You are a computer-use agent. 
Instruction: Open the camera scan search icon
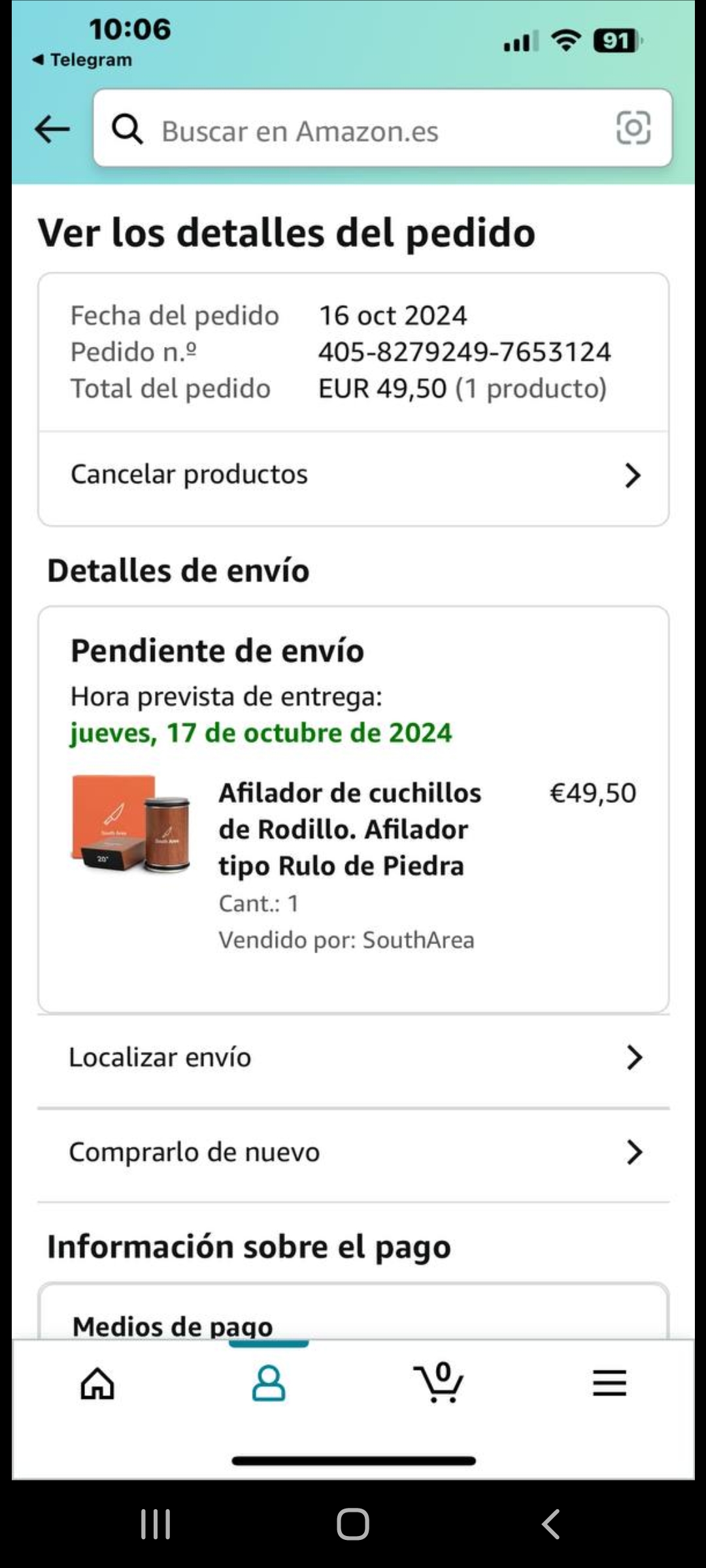(633, 127)
